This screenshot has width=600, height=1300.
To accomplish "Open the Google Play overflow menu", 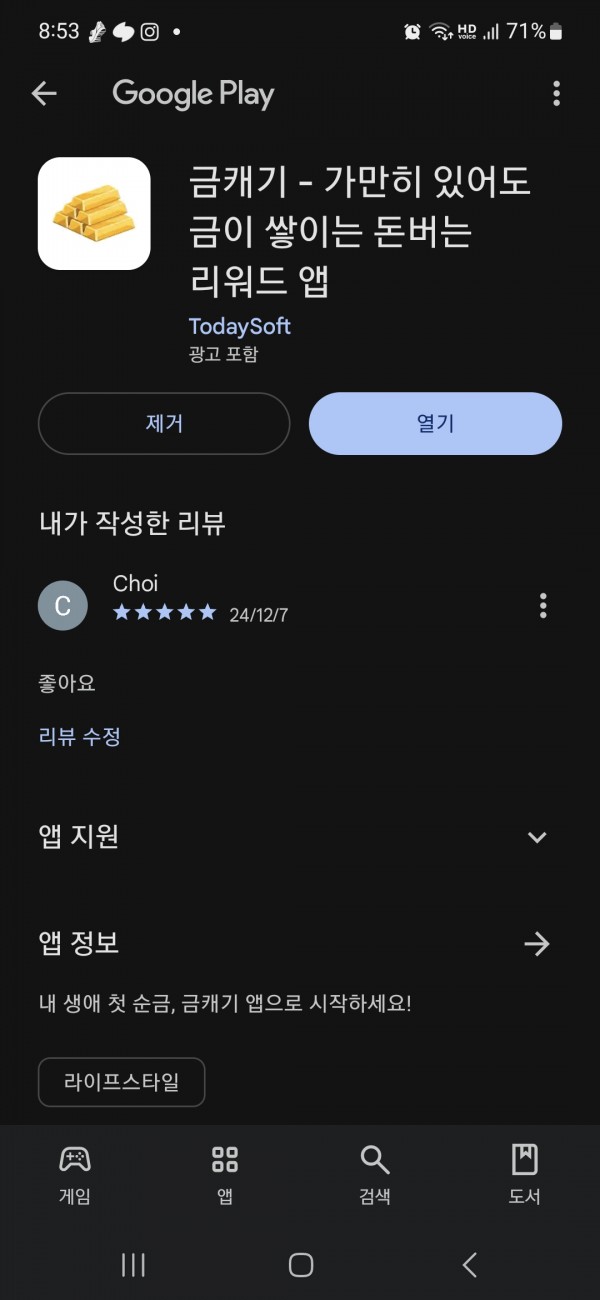I will click(556, 94).
